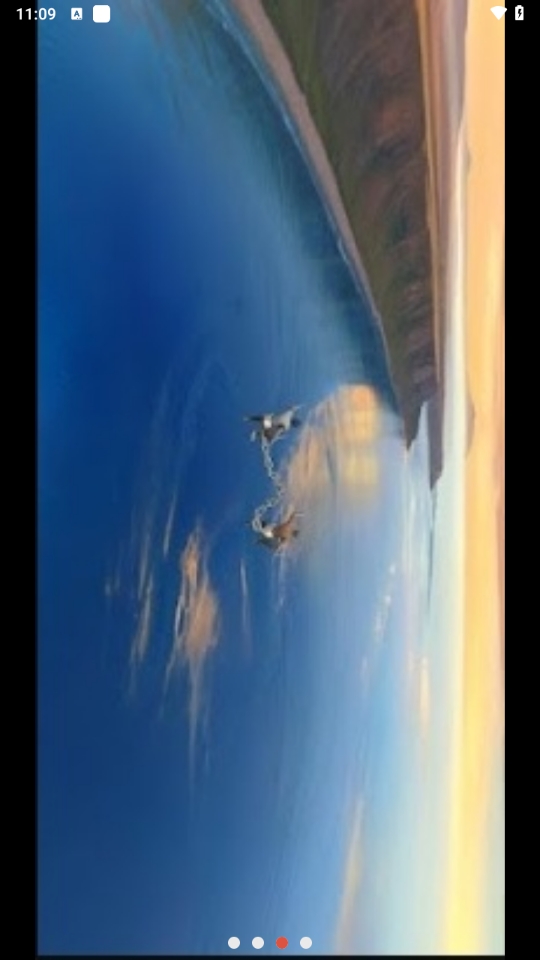Jump to the first page indicator dot
The height and width of the screenshot is (960, 540).
[234, 943]
